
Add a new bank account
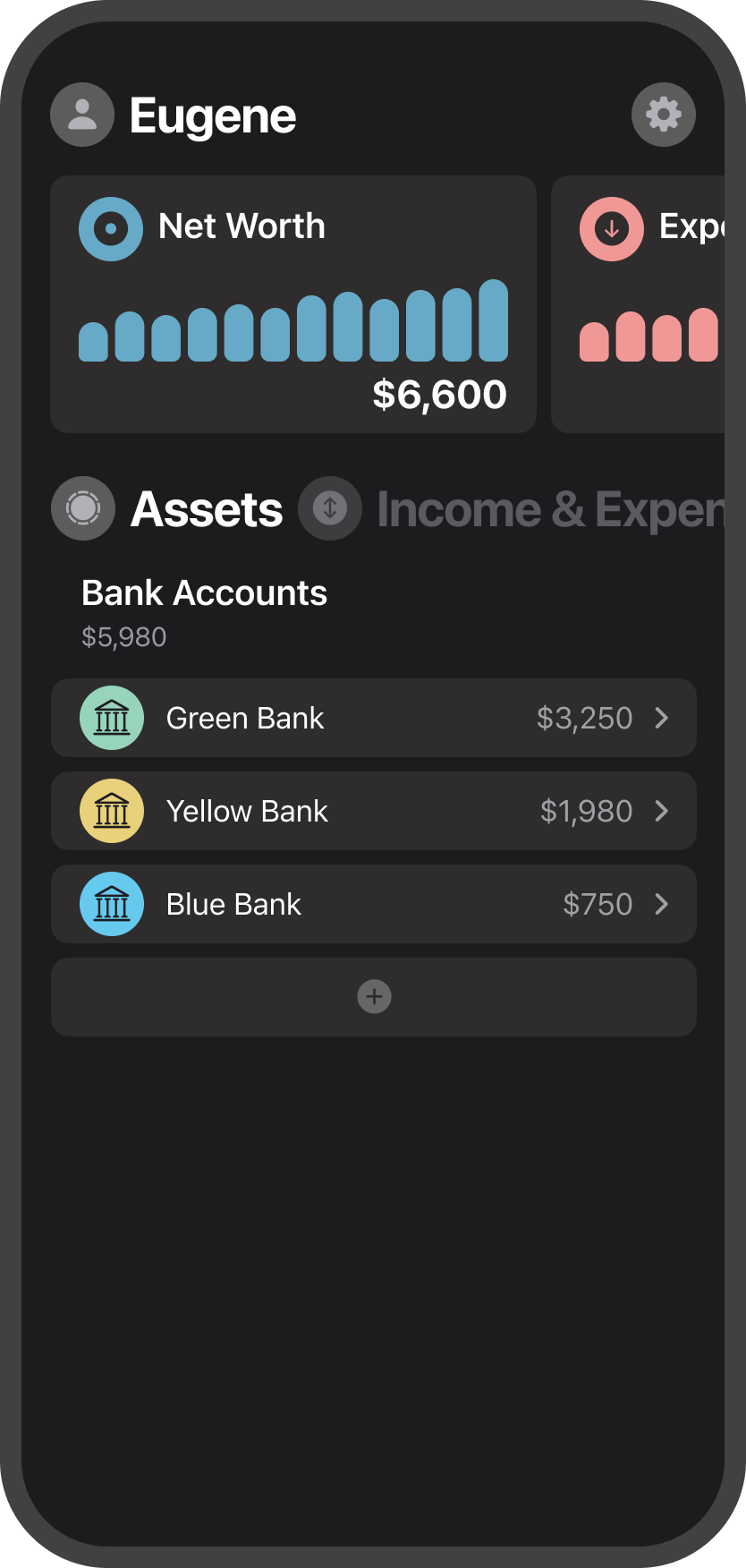point(373,996)
